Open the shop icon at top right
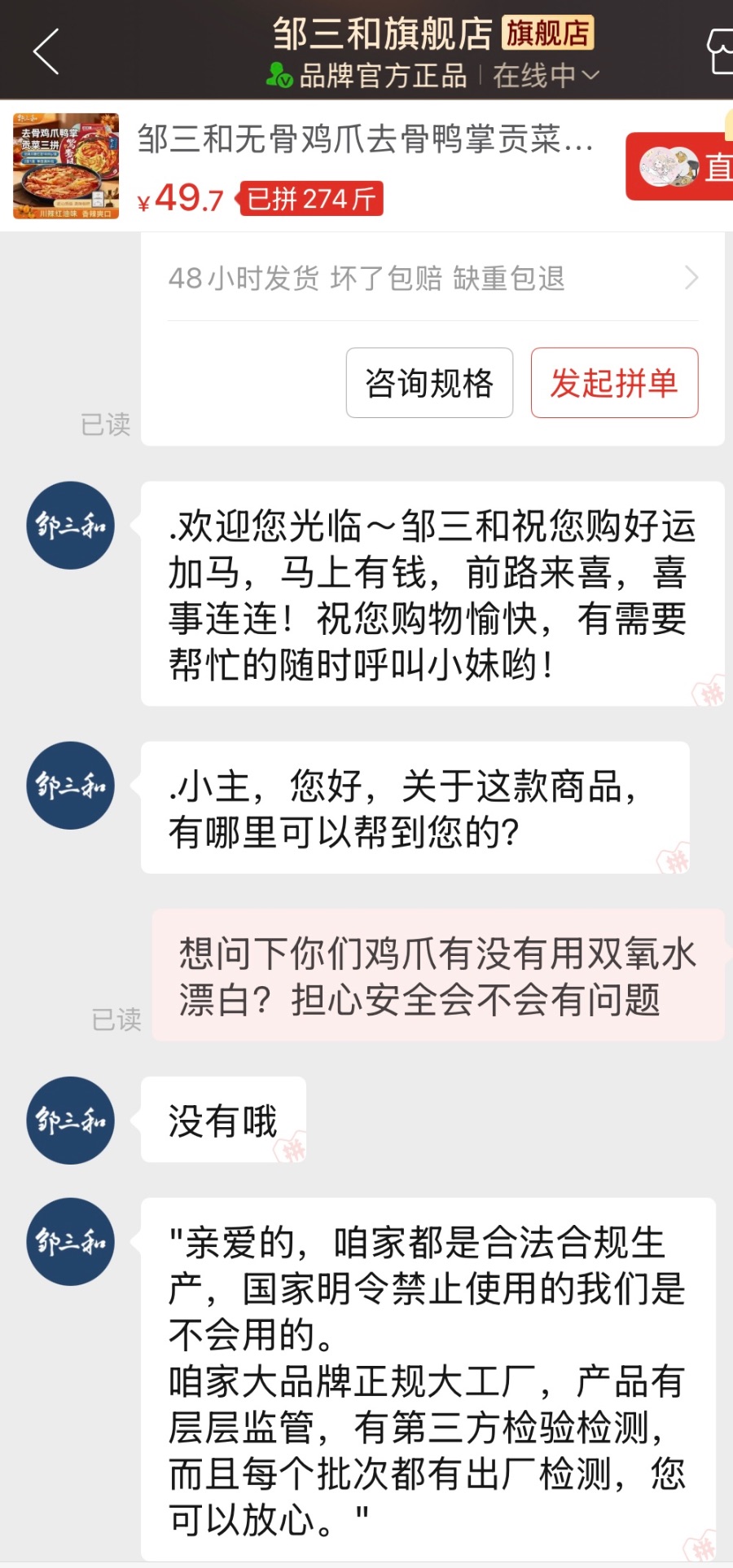 tap(720, 51)
